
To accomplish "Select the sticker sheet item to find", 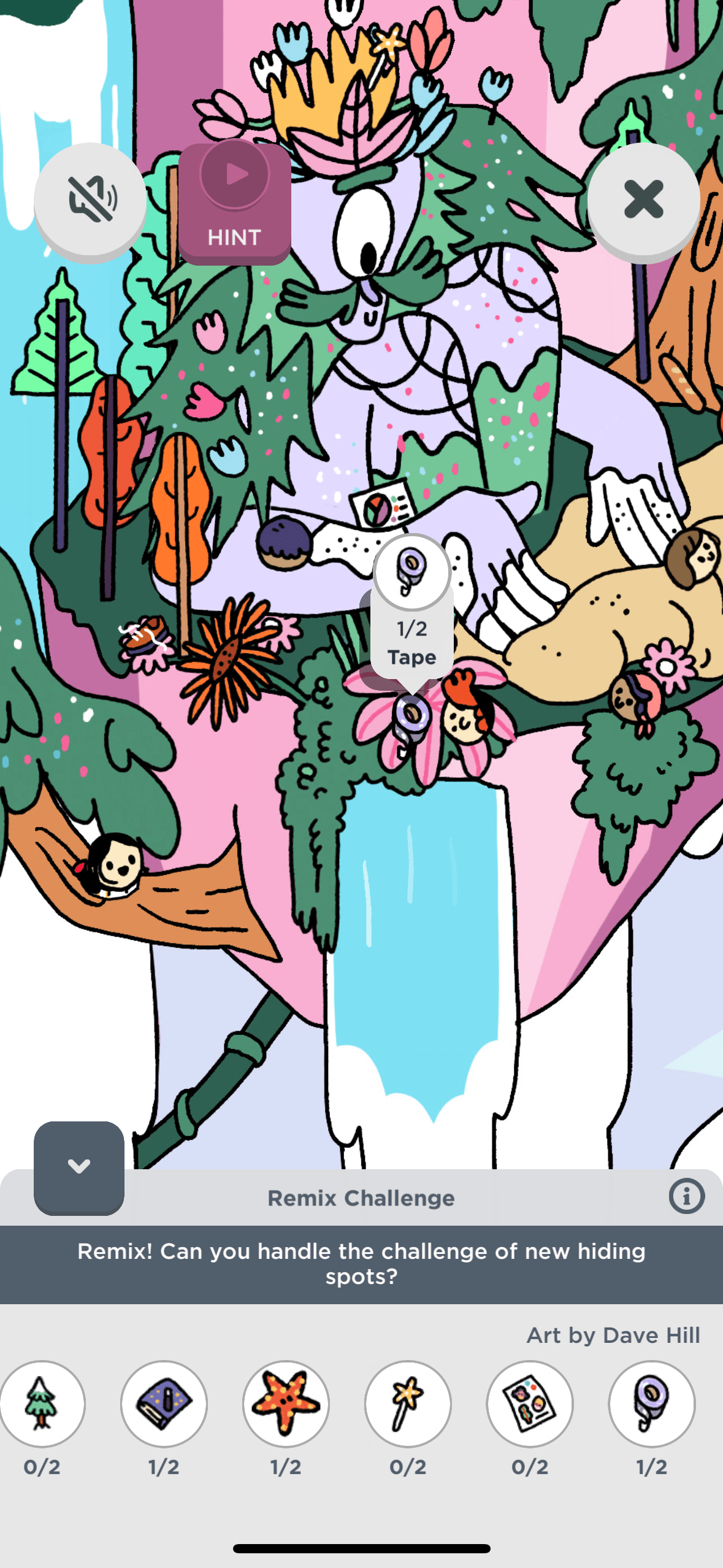I will click(530, 1404).
